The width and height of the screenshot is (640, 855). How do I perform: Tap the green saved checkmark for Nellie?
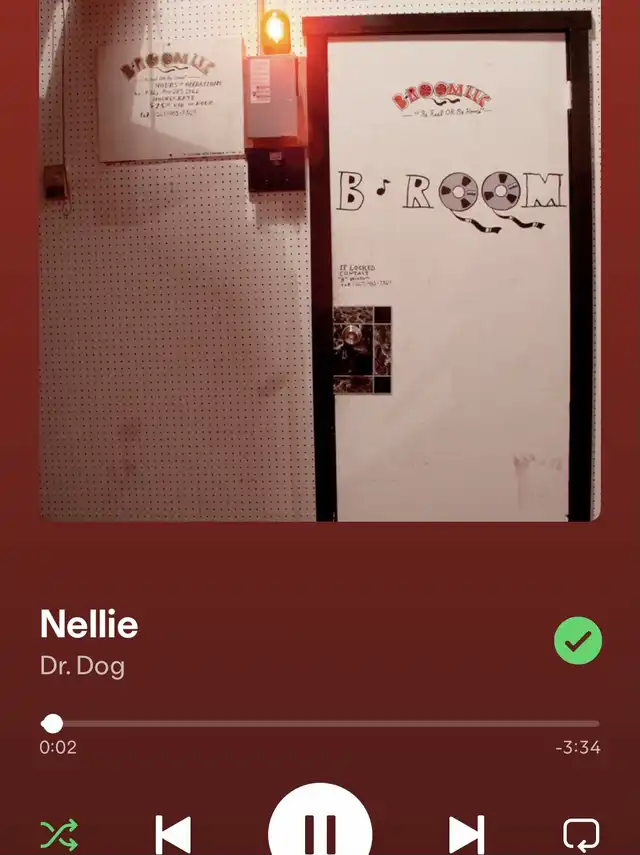coord(578,641)
